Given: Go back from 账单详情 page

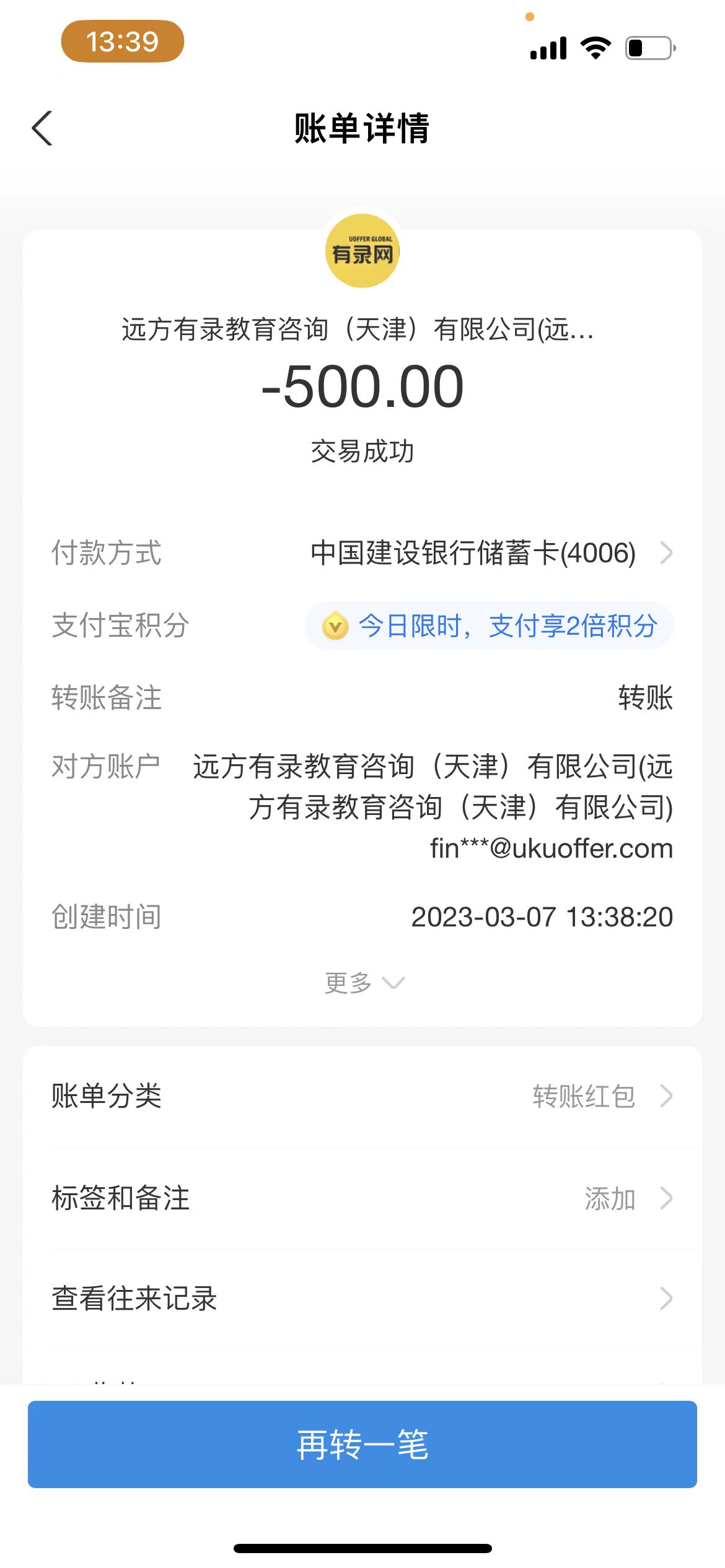Looking at the screenshot, I should [42, 129].
